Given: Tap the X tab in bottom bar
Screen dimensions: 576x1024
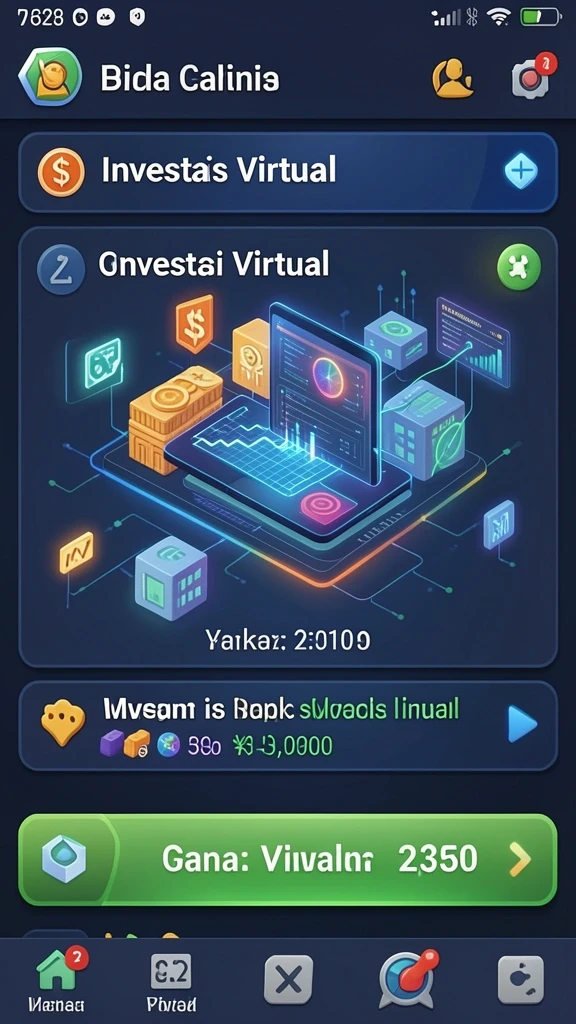Looking at the screenshot, I should [288, 980].
